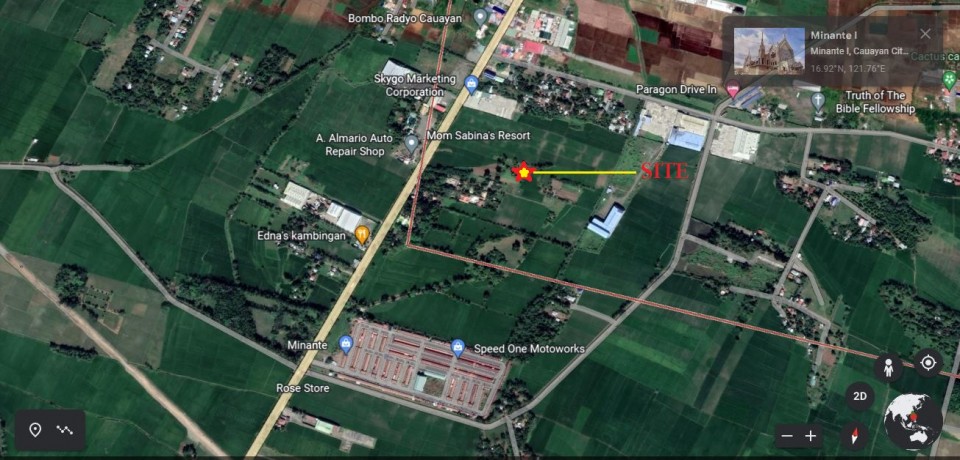
Task: Select the Minante store marker
Action: pos(346,345)
